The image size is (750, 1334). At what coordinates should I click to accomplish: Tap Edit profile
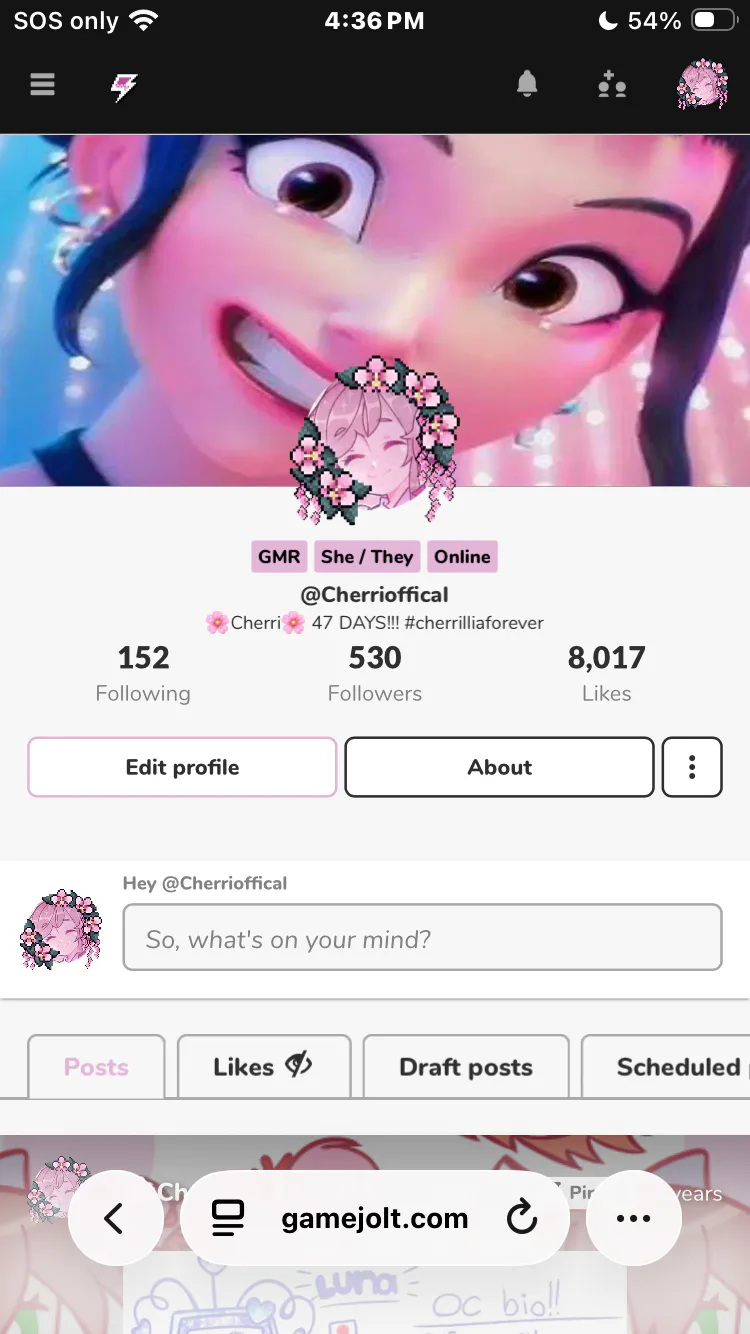182,767
